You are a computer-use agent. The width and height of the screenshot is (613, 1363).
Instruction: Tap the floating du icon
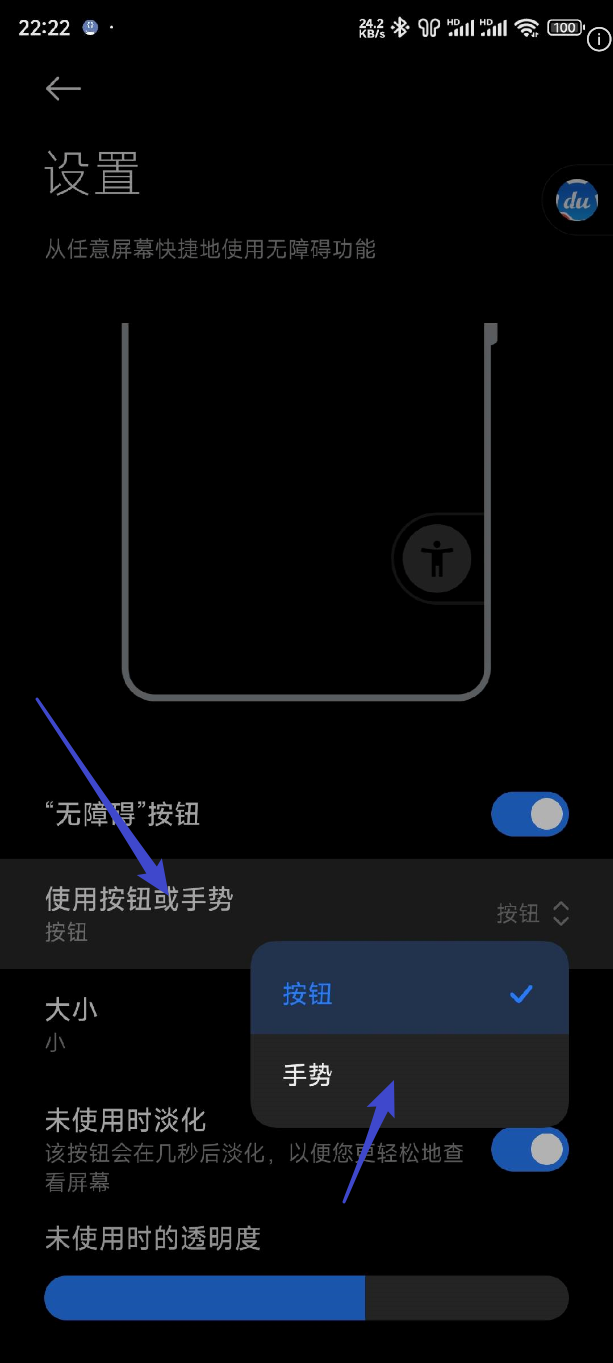click(x=577, y=201)
